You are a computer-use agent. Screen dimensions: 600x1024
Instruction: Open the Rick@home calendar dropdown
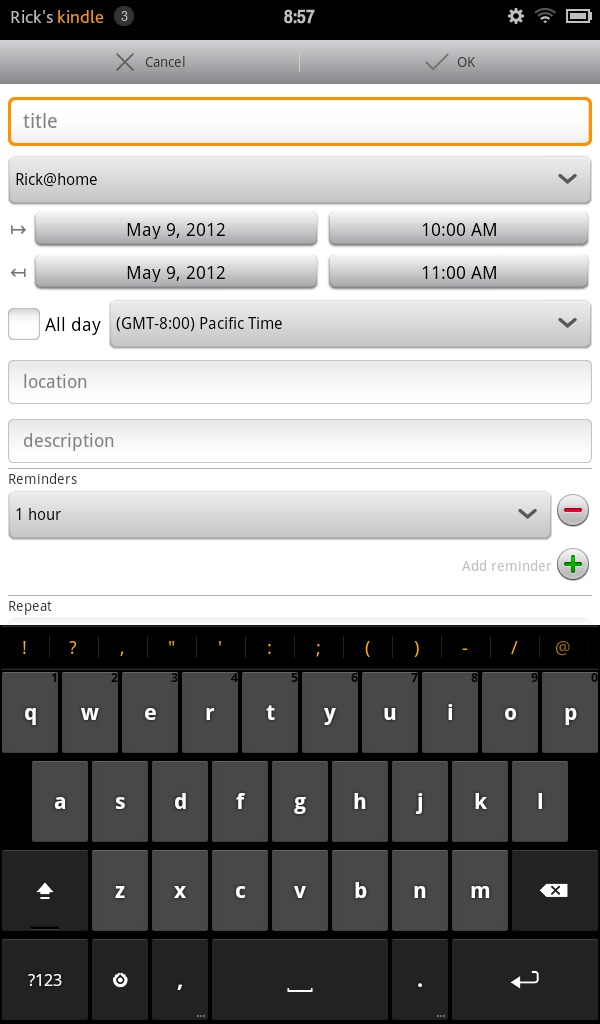[x=300, y=179]
